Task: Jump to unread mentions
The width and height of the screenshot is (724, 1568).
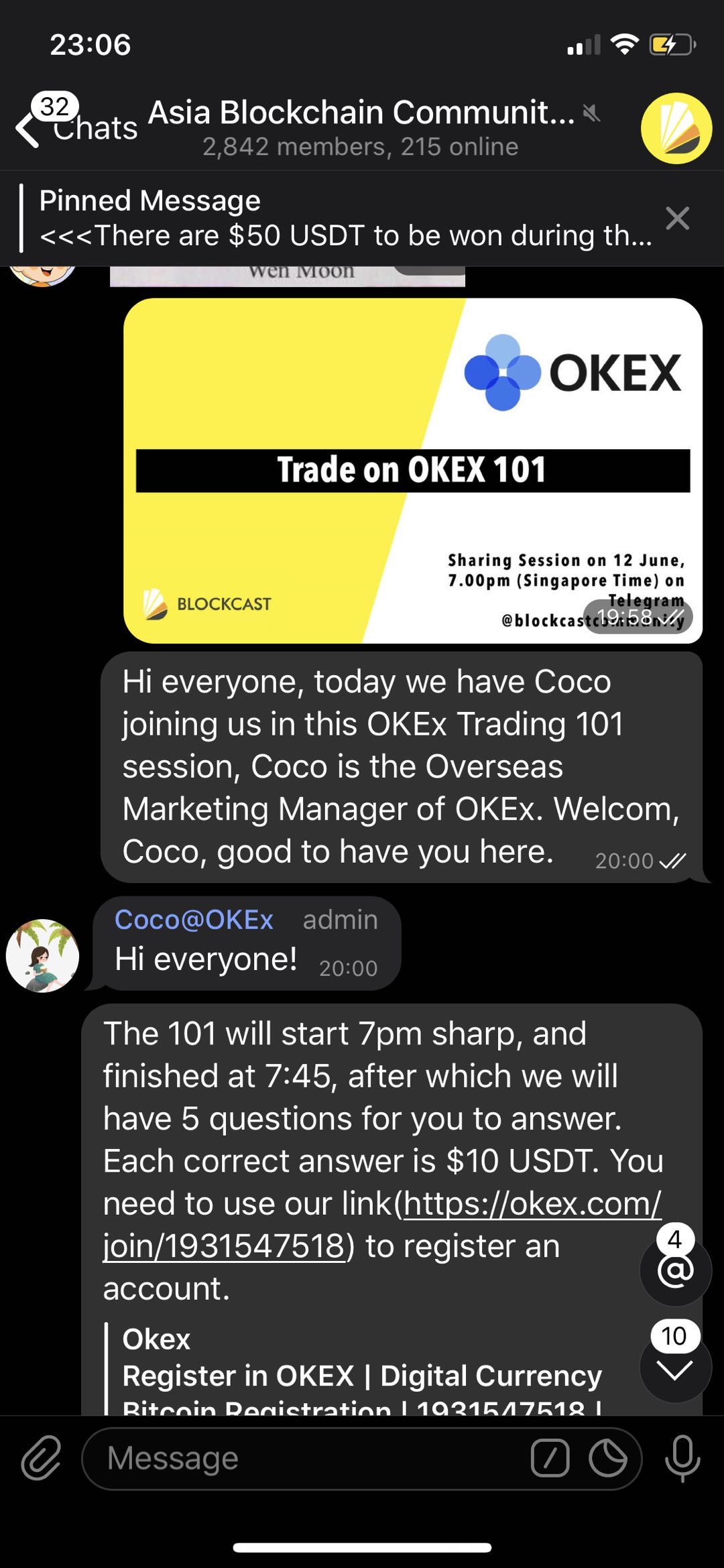Action: tap(675, 1270)
